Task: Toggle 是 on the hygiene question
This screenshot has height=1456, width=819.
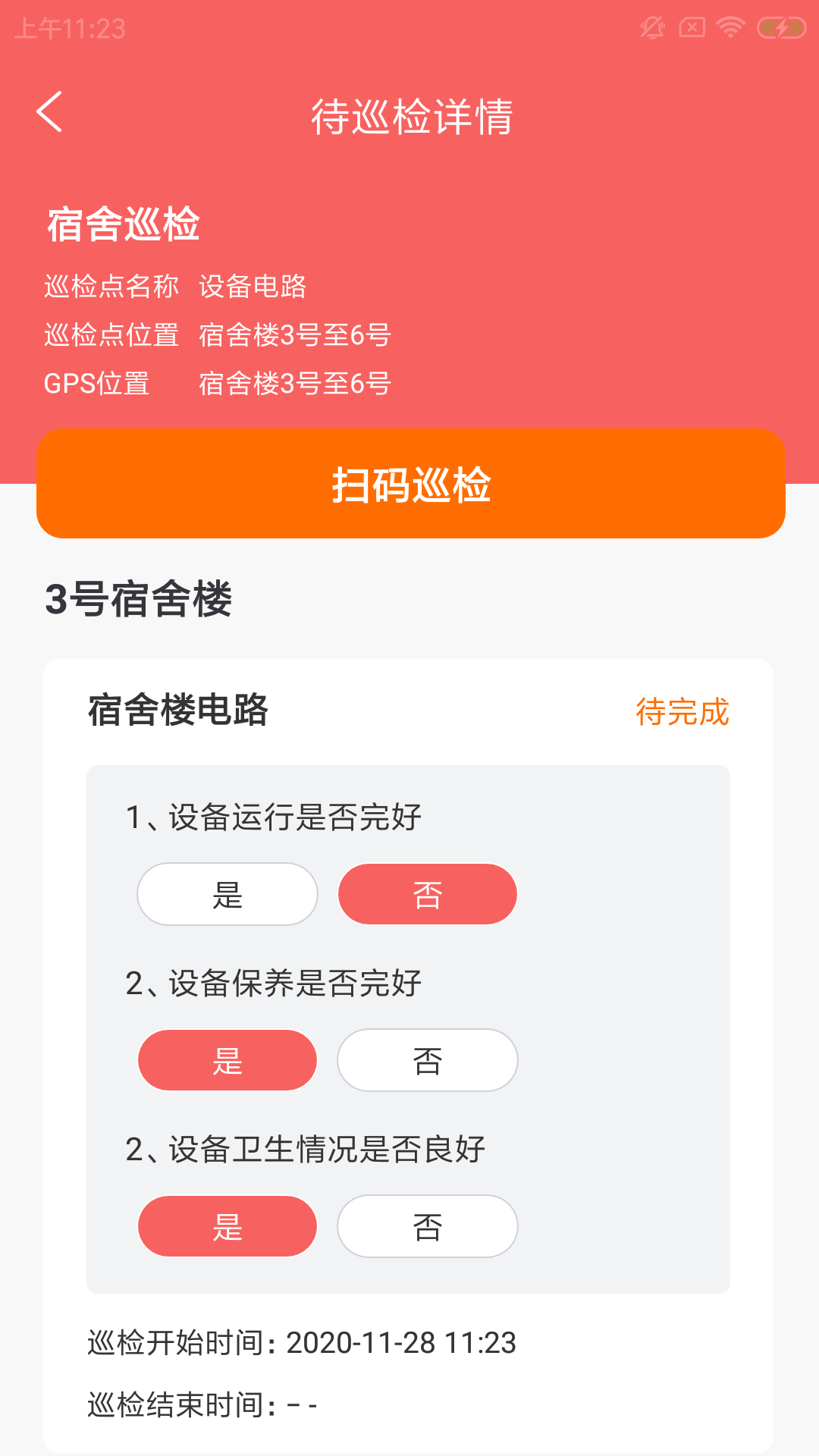Action: click(x=227, y=1226)
